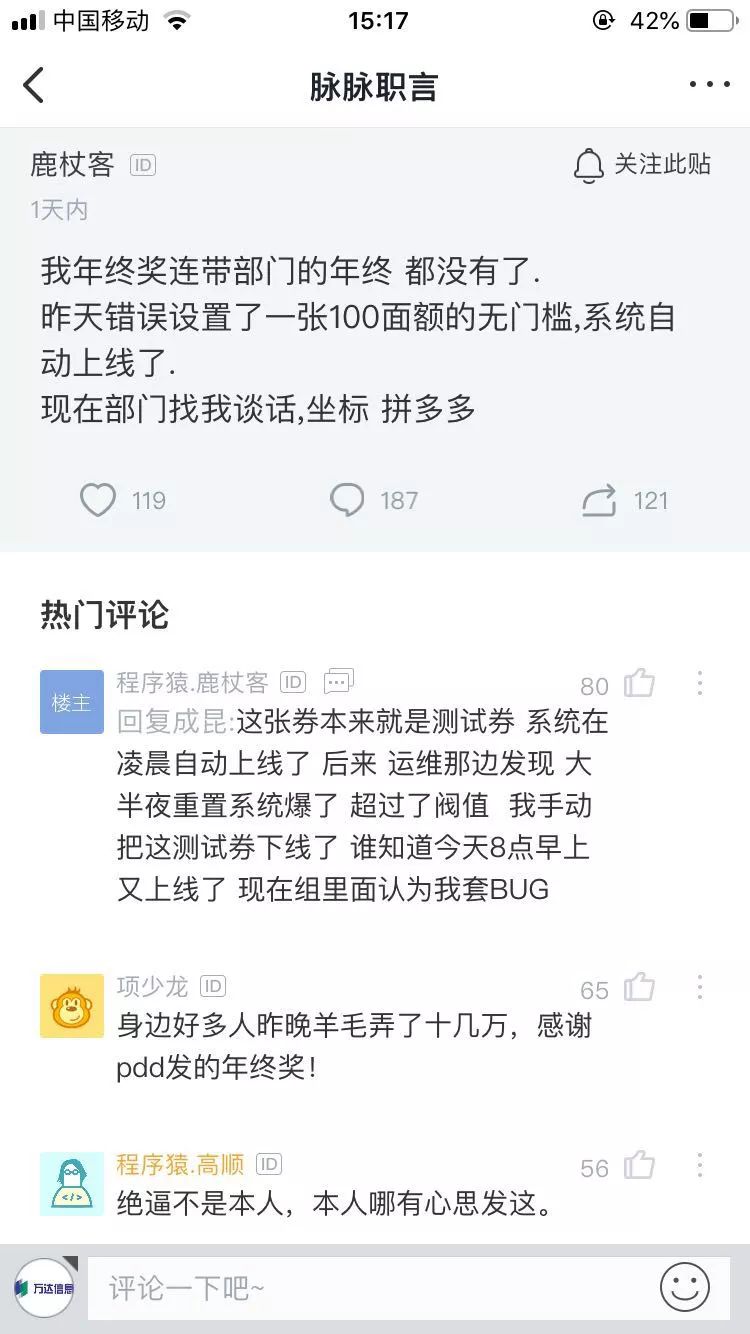This screenshot has width=750, height=1334.
Task: Upvote 程序猿.鹿杖客's comment with 80 likes
Action: [640, 684]
